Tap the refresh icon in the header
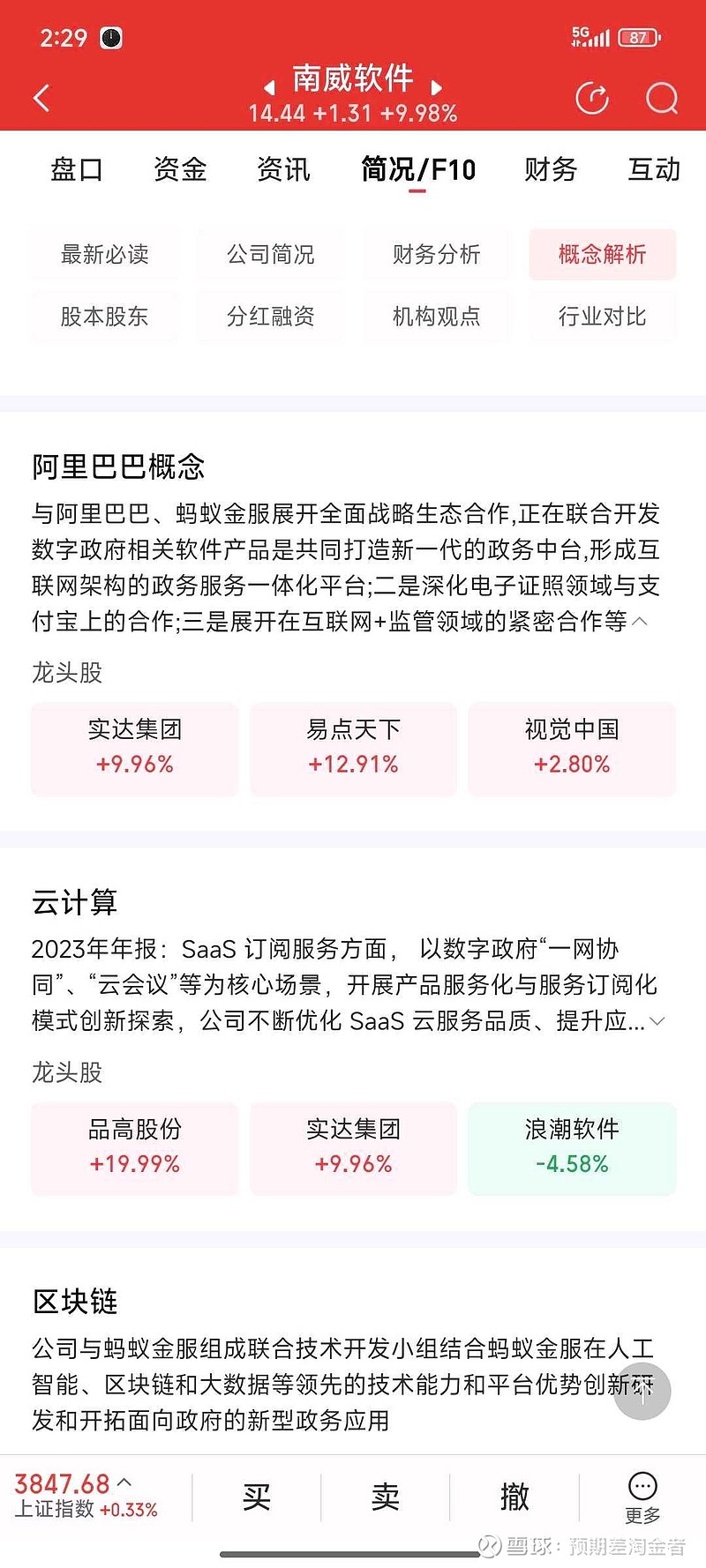 pyautogui.click(x=592, y=99)
